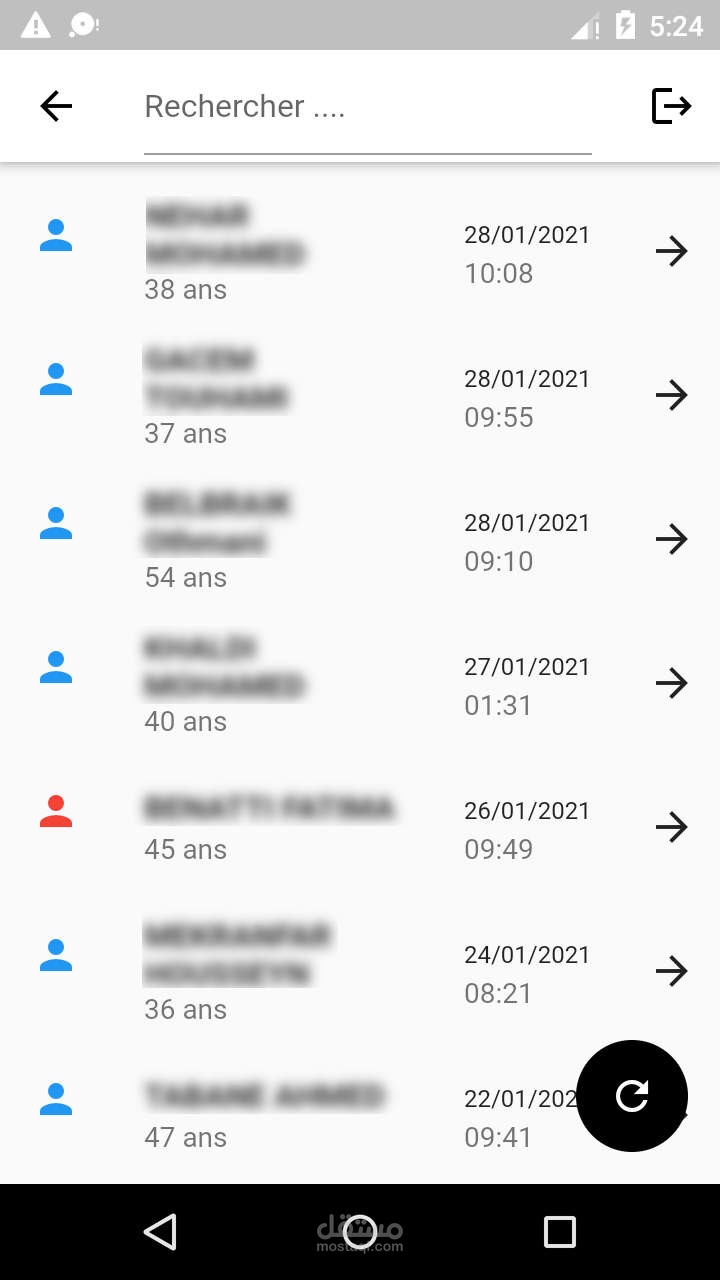Open the 47 ans patient row
The image size is (720, 1280).
pos(300,1115)
